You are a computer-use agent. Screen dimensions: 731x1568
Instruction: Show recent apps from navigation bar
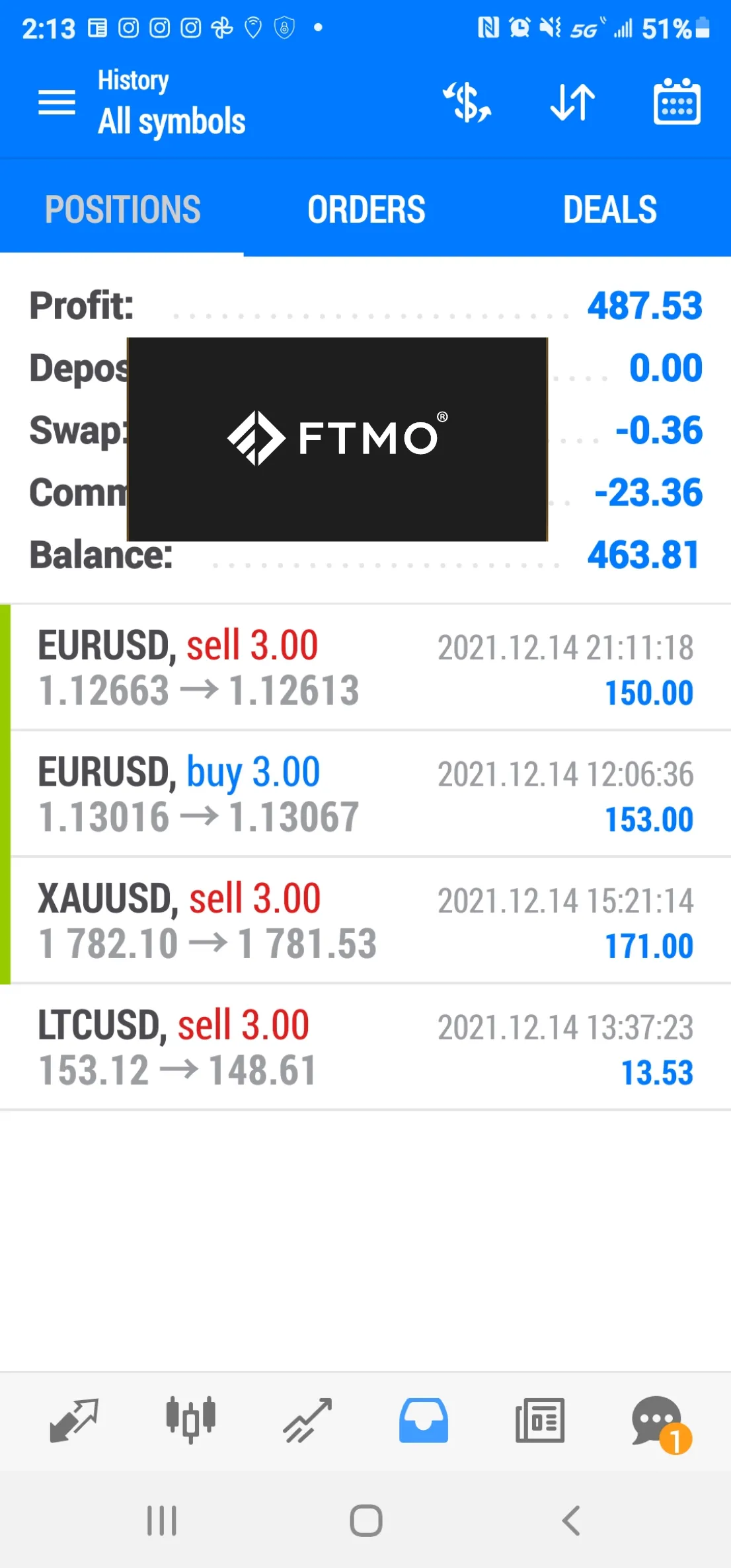point(161,1520)
